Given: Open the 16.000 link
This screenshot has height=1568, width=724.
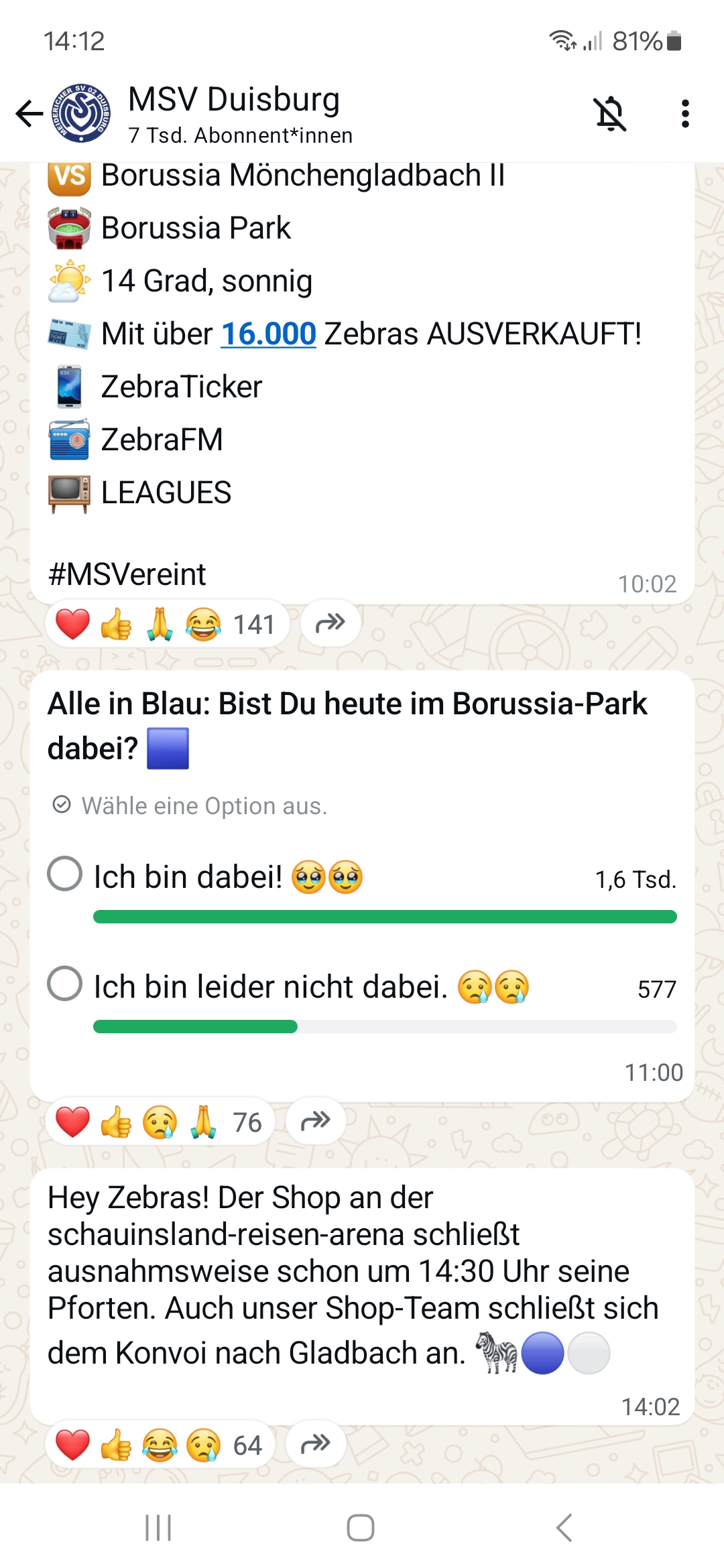Looking at the screenshot, I should pyautogui.click(x=268, y=334).
